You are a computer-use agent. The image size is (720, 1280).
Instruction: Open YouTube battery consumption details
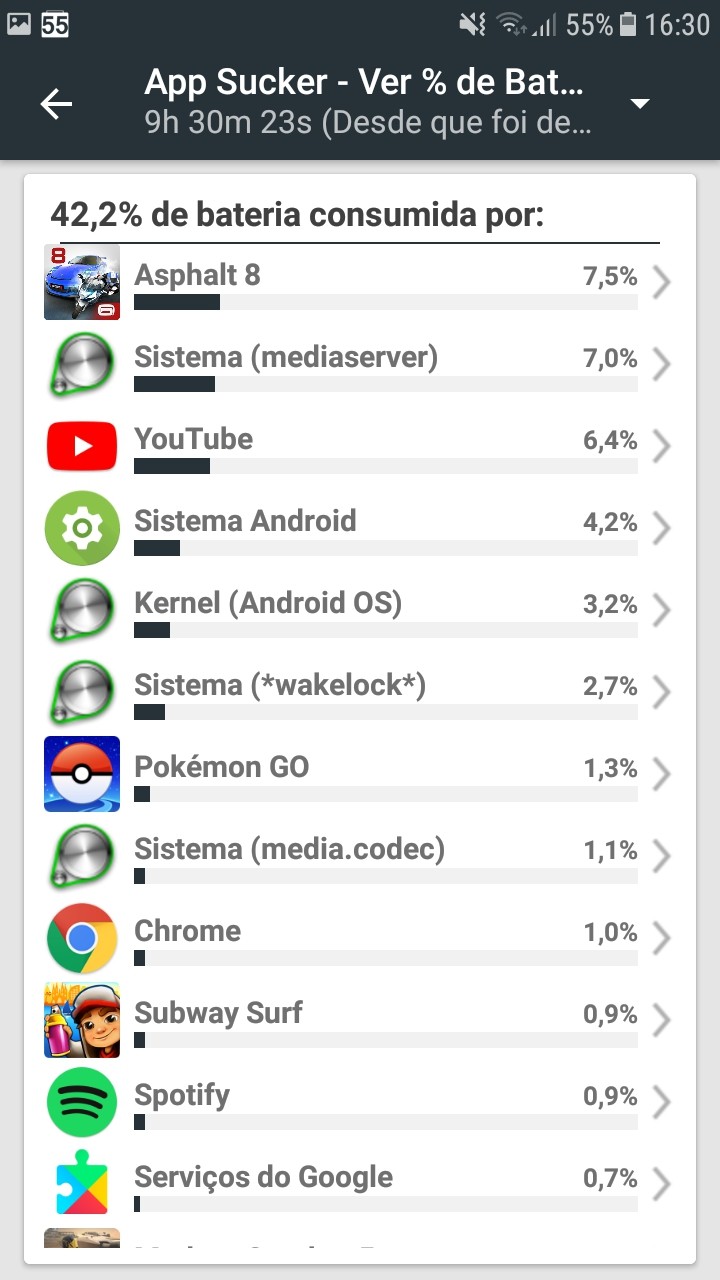tap(359, 447)
